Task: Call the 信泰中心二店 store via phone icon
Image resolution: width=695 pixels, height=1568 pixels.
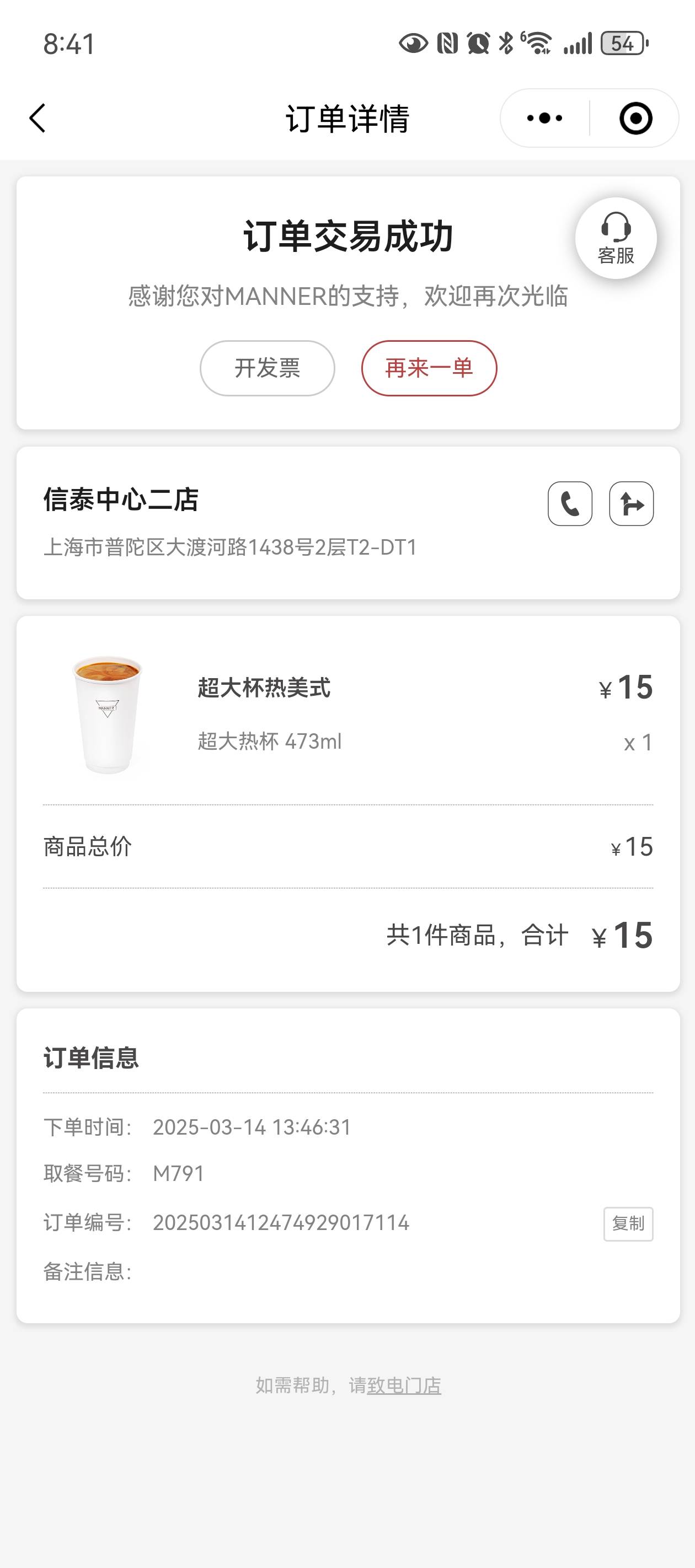Action: [570, 503]
